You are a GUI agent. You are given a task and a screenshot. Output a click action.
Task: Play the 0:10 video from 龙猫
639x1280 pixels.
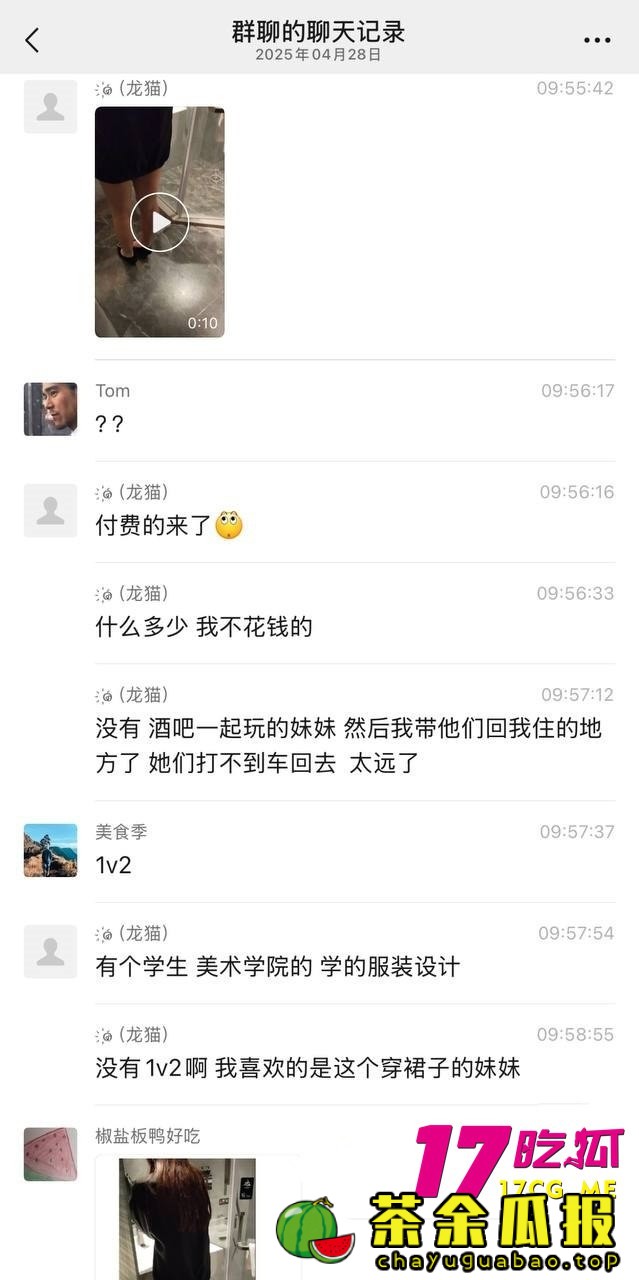(159, 222)
